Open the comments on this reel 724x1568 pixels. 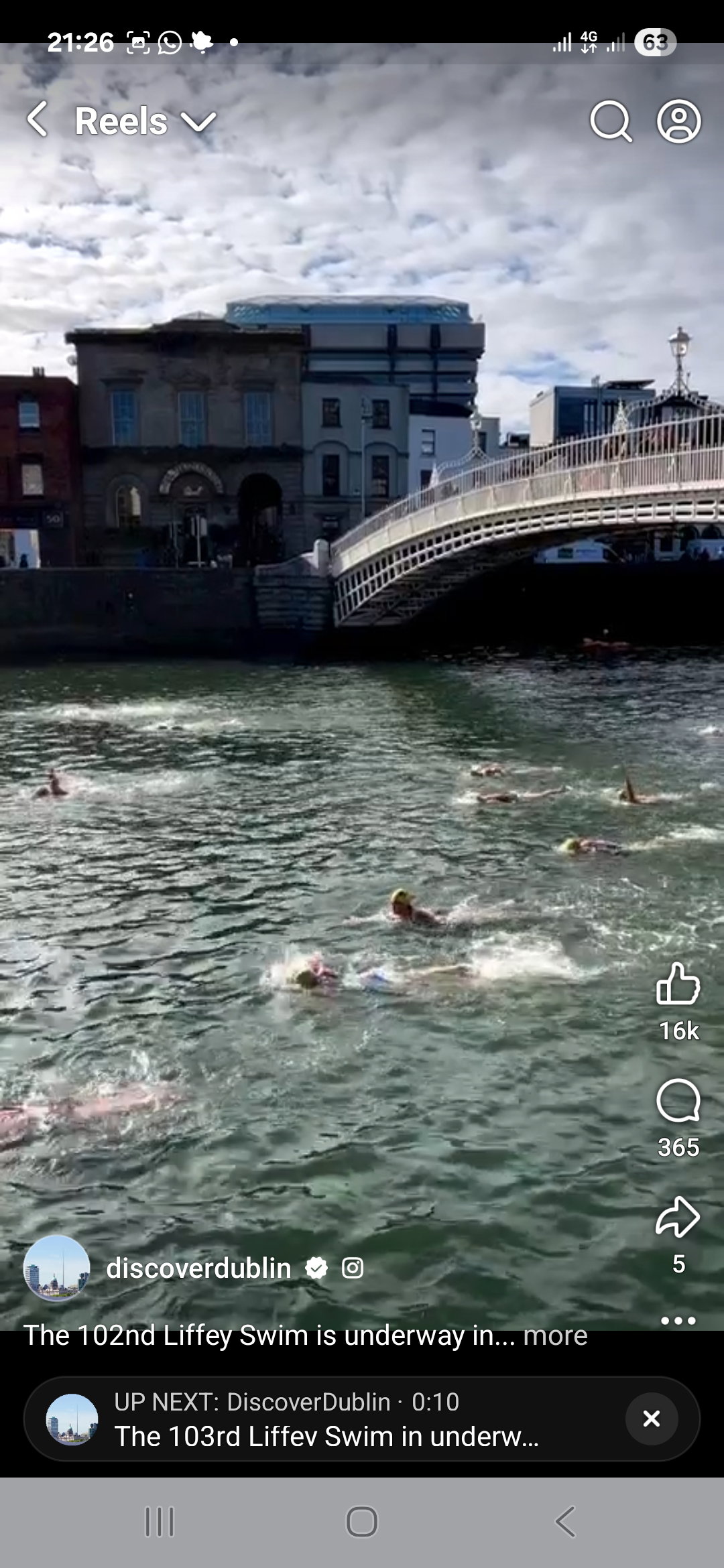tap(678, 1100)
